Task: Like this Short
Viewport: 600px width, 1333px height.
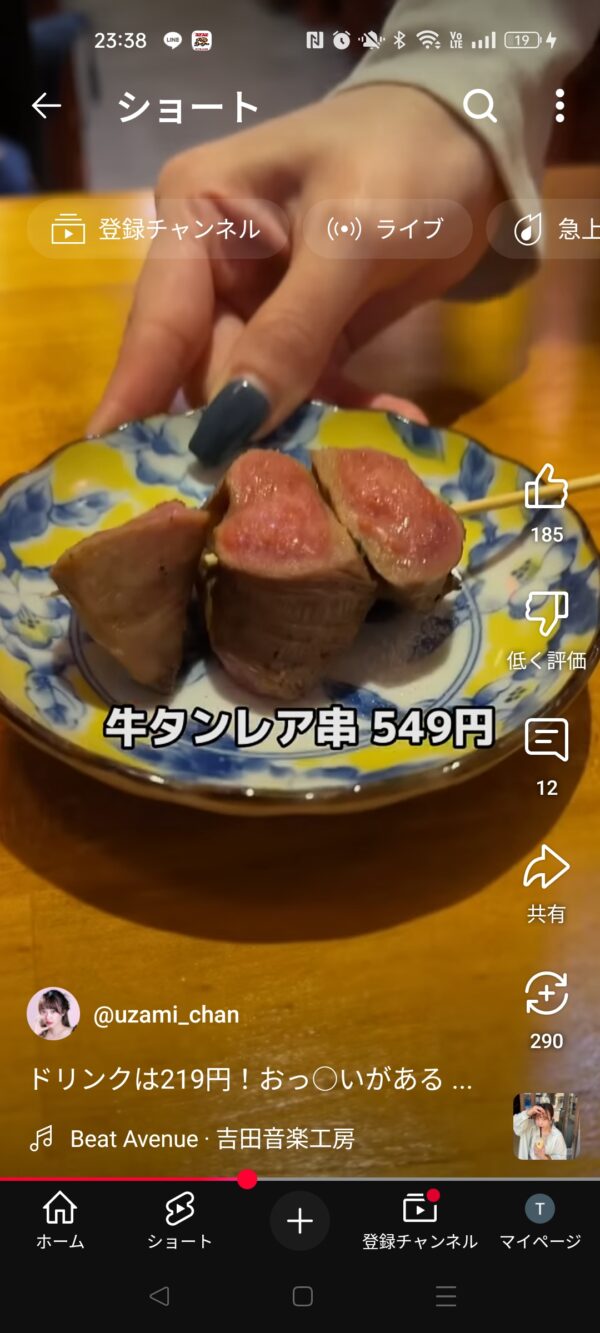Action: click(546, 487)
